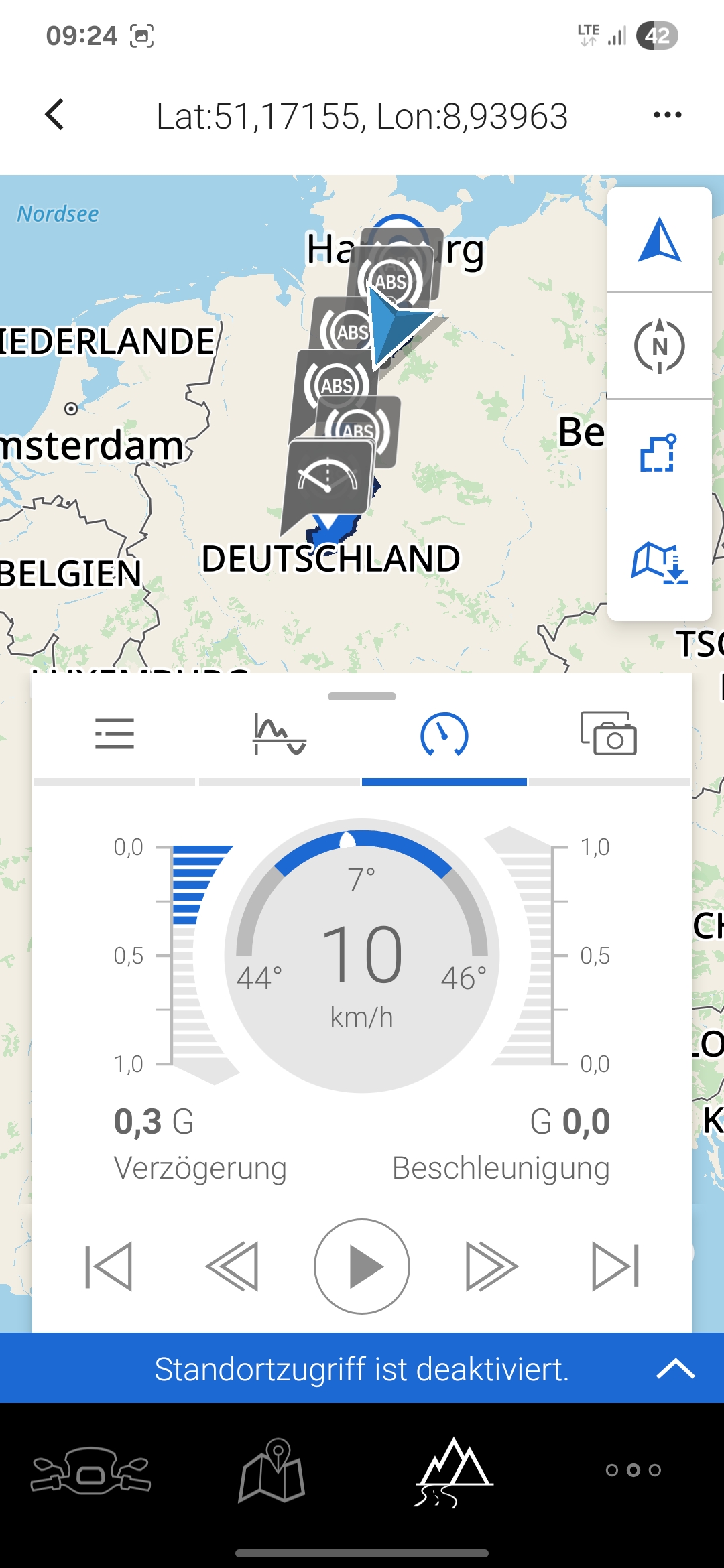Rewind the ride playback
724x1568 pixels.
(233, 1266)
